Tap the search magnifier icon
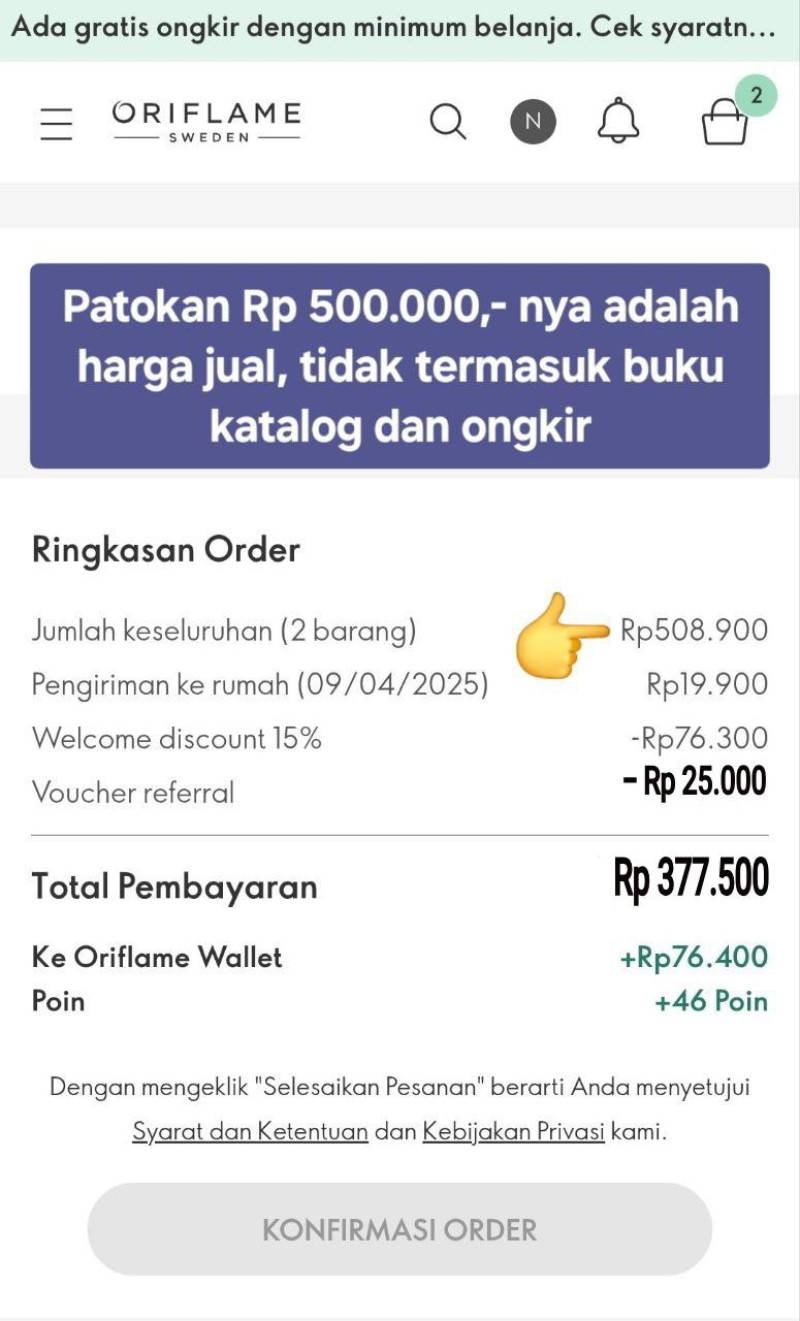This screenshot has height=1321, width=800. coord(447,122)
